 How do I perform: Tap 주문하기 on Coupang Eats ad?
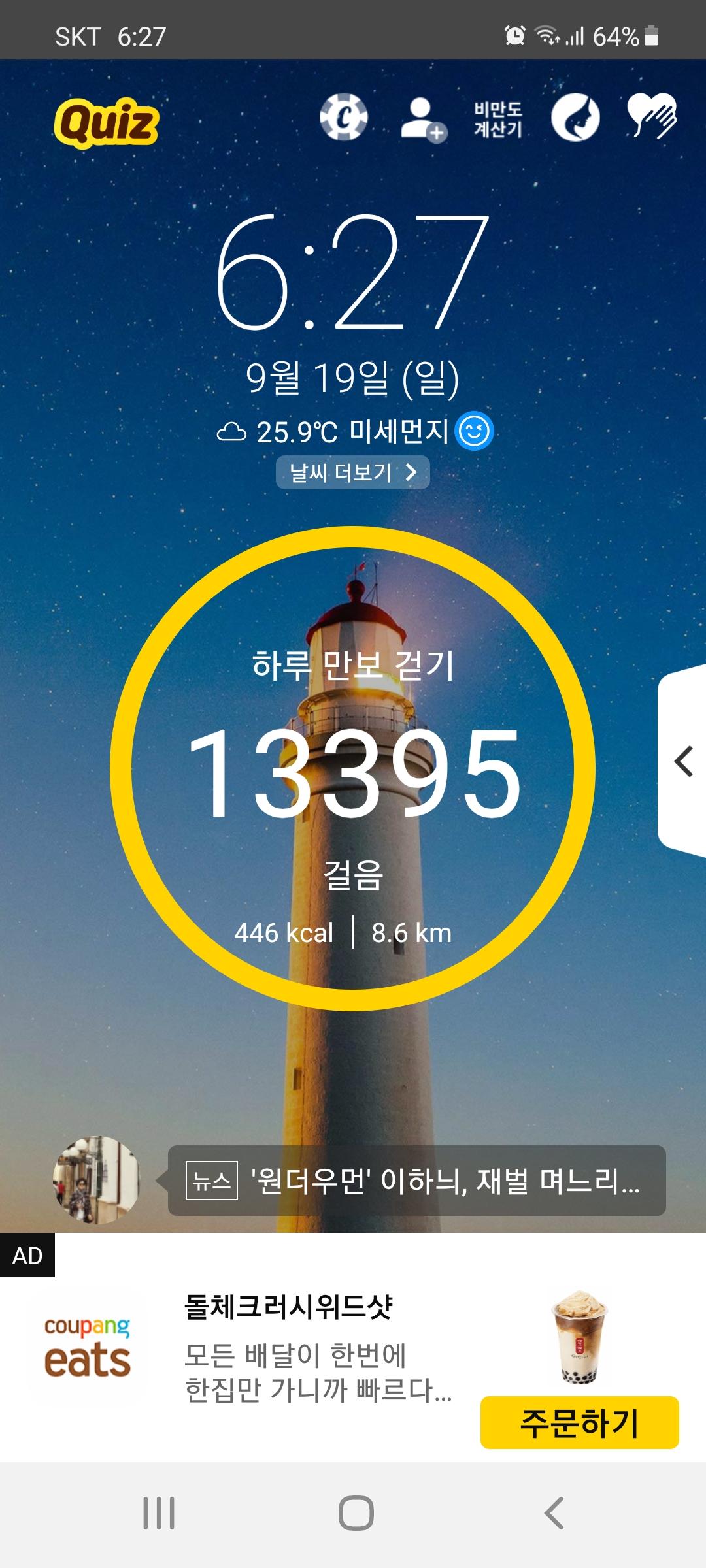(x=579, y=1422)
